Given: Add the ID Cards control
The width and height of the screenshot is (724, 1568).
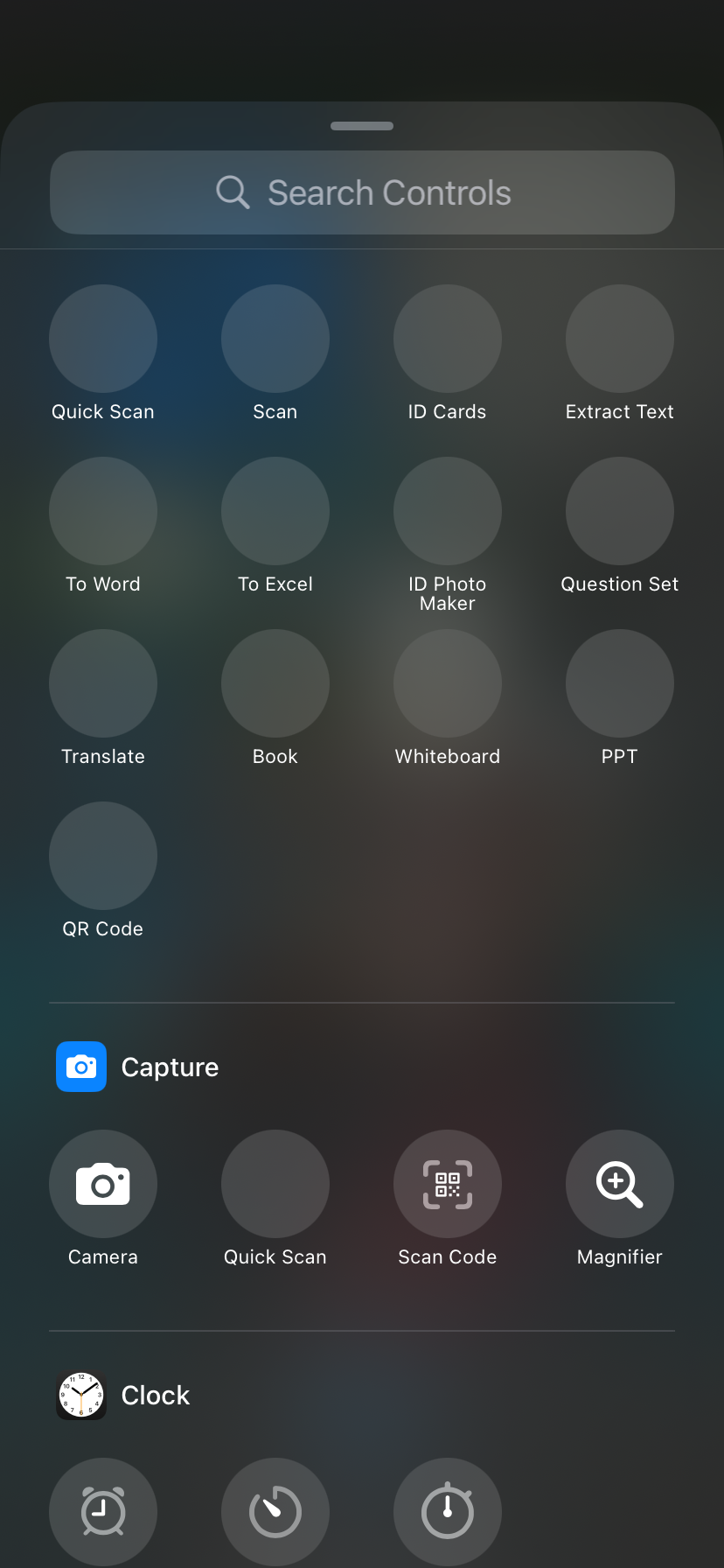Looking at the screenshot, I should 447,339.
